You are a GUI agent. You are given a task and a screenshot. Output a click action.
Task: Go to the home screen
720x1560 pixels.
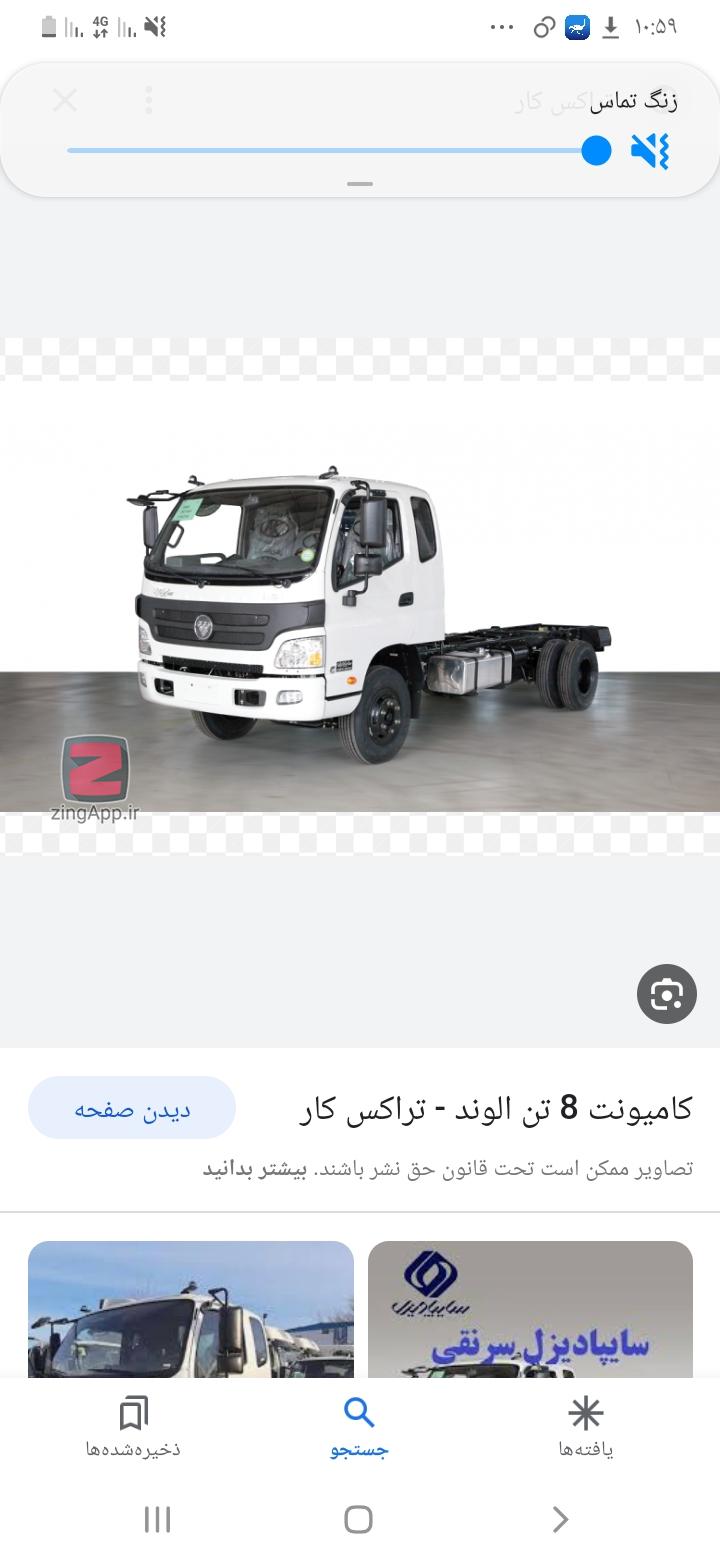359,1520
